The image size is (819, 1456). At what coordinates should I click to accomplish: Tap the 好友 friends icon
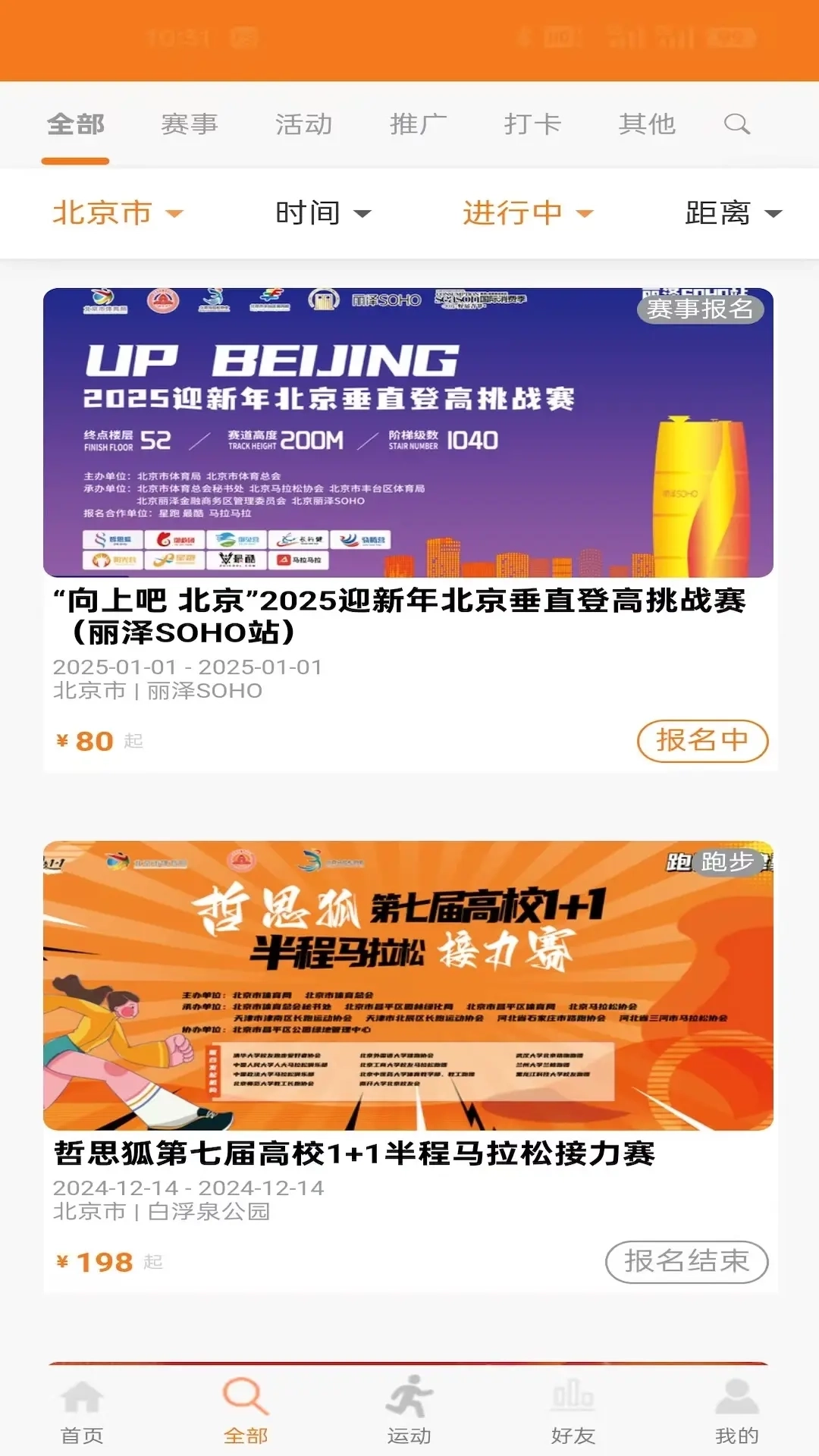tap(573, 1409)
